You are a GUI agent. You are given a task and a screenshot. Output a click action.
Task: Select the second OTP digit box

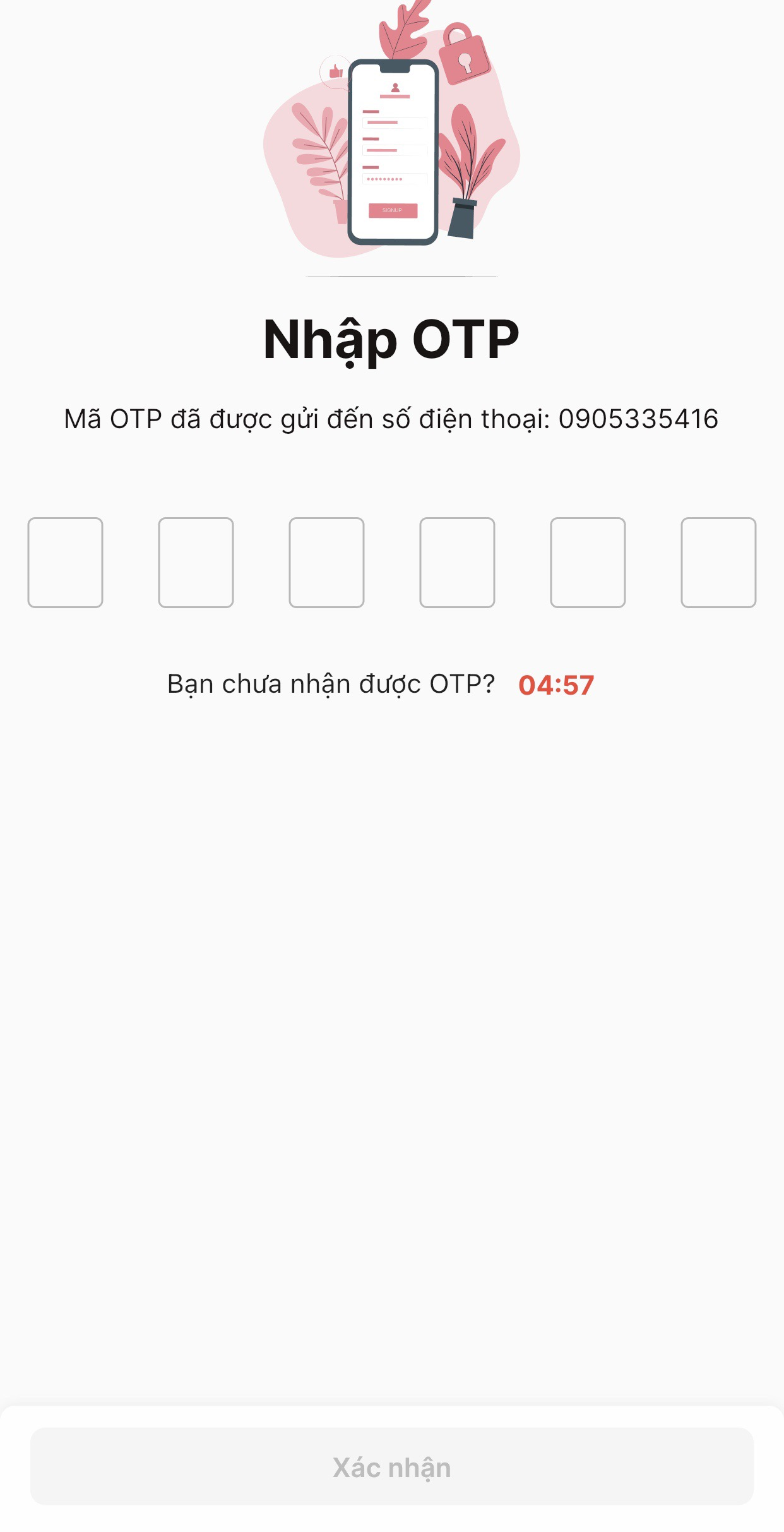point(196,562)
